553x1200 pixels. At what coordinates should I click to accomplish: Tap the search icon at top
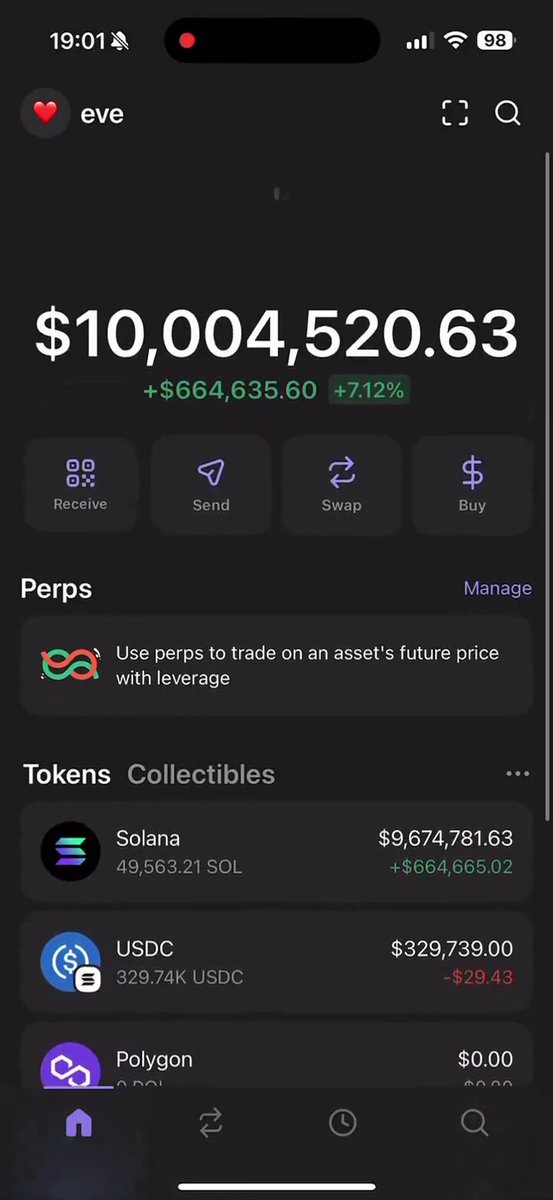(x=508, y=113)
